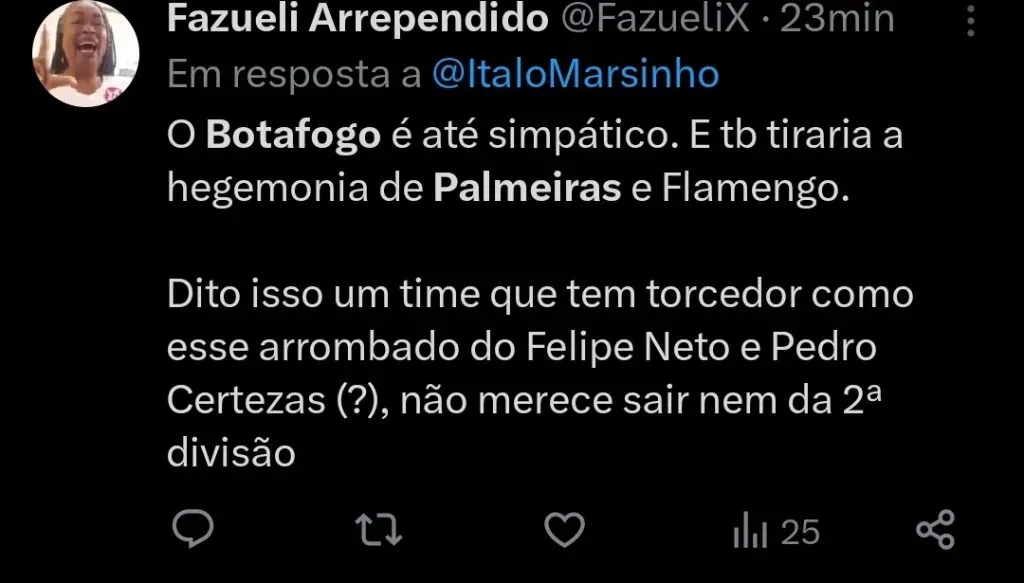The image size is (1024, 583).
Task: Like the tweet with the heart icon
Action: 565,530
